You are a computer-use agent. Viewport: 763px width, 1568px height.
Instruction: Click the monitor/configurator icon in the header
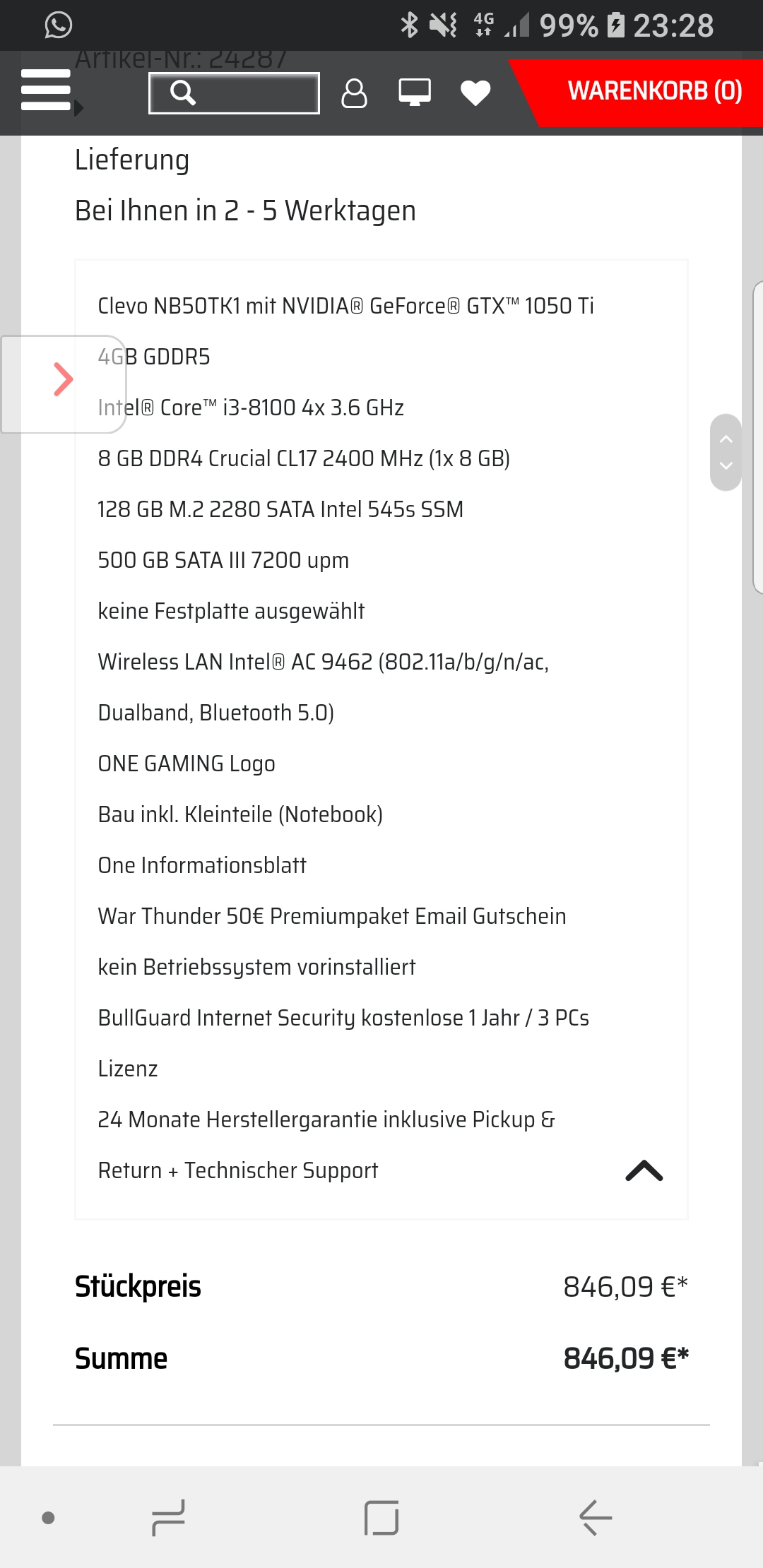pyautogui.click(x=415, y=93)
